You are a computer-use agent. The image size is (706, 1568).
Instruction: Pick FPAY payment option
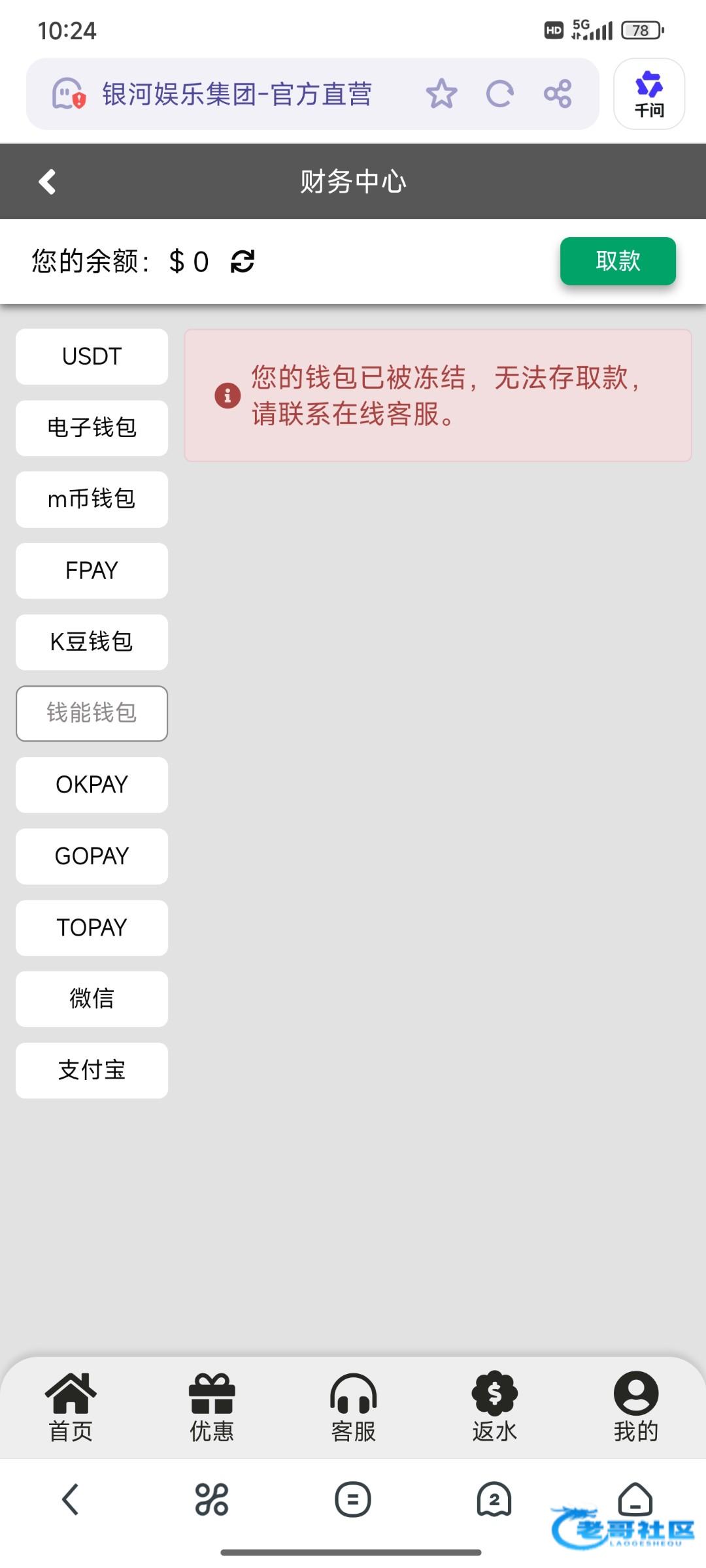(92, 570)
